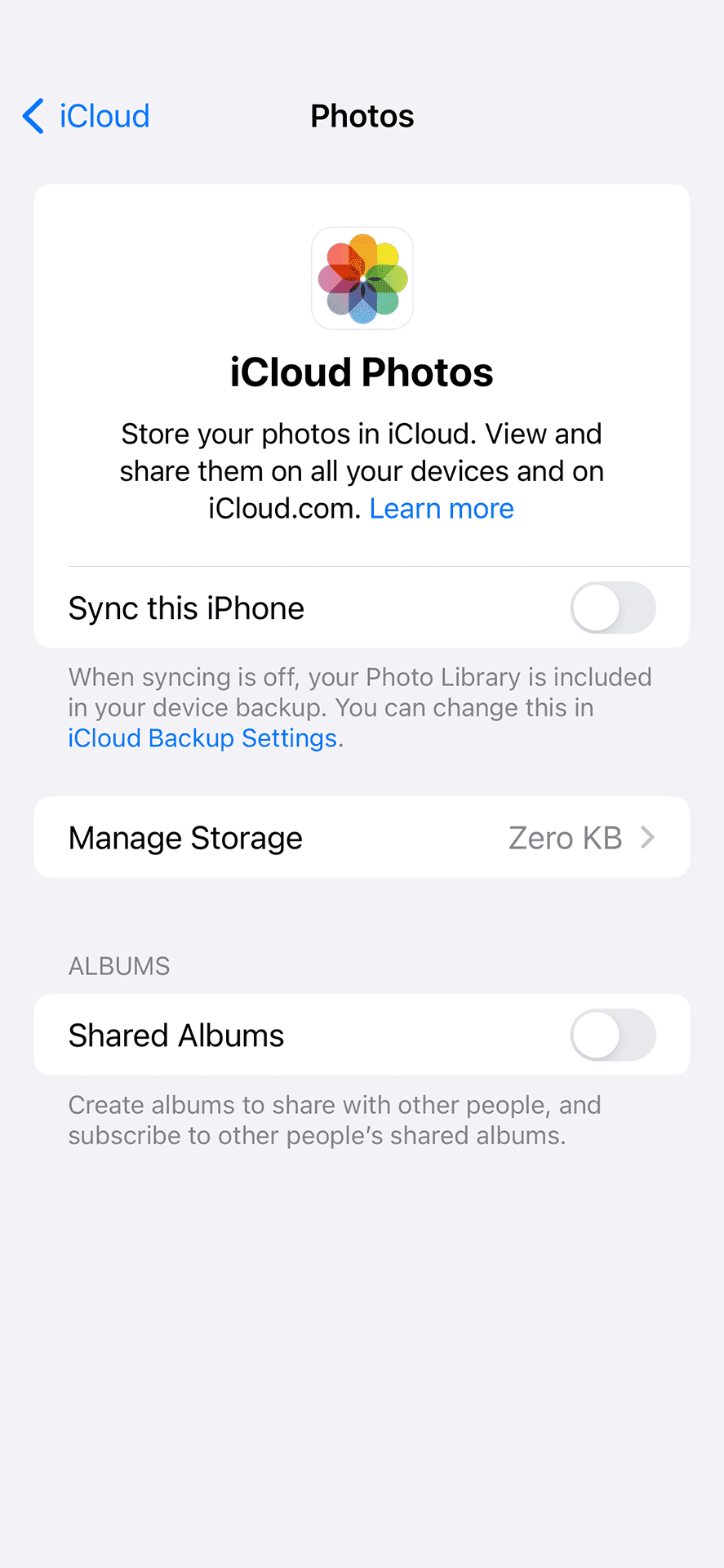Open Manage Storage
This screenshot has width=724, height=1568.
point(362,837)
